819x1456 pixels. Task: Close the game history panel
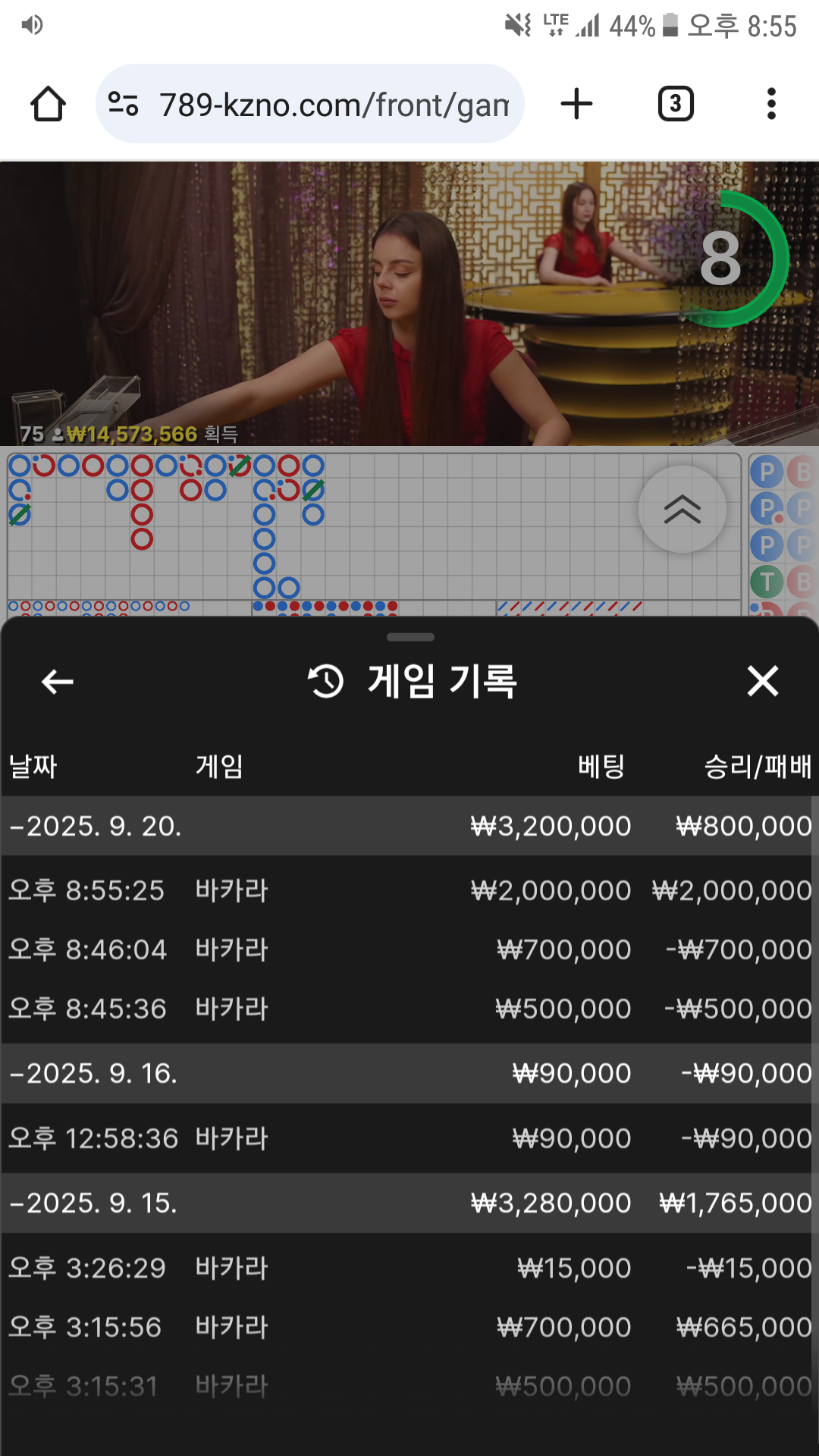[x=762, y=681]
